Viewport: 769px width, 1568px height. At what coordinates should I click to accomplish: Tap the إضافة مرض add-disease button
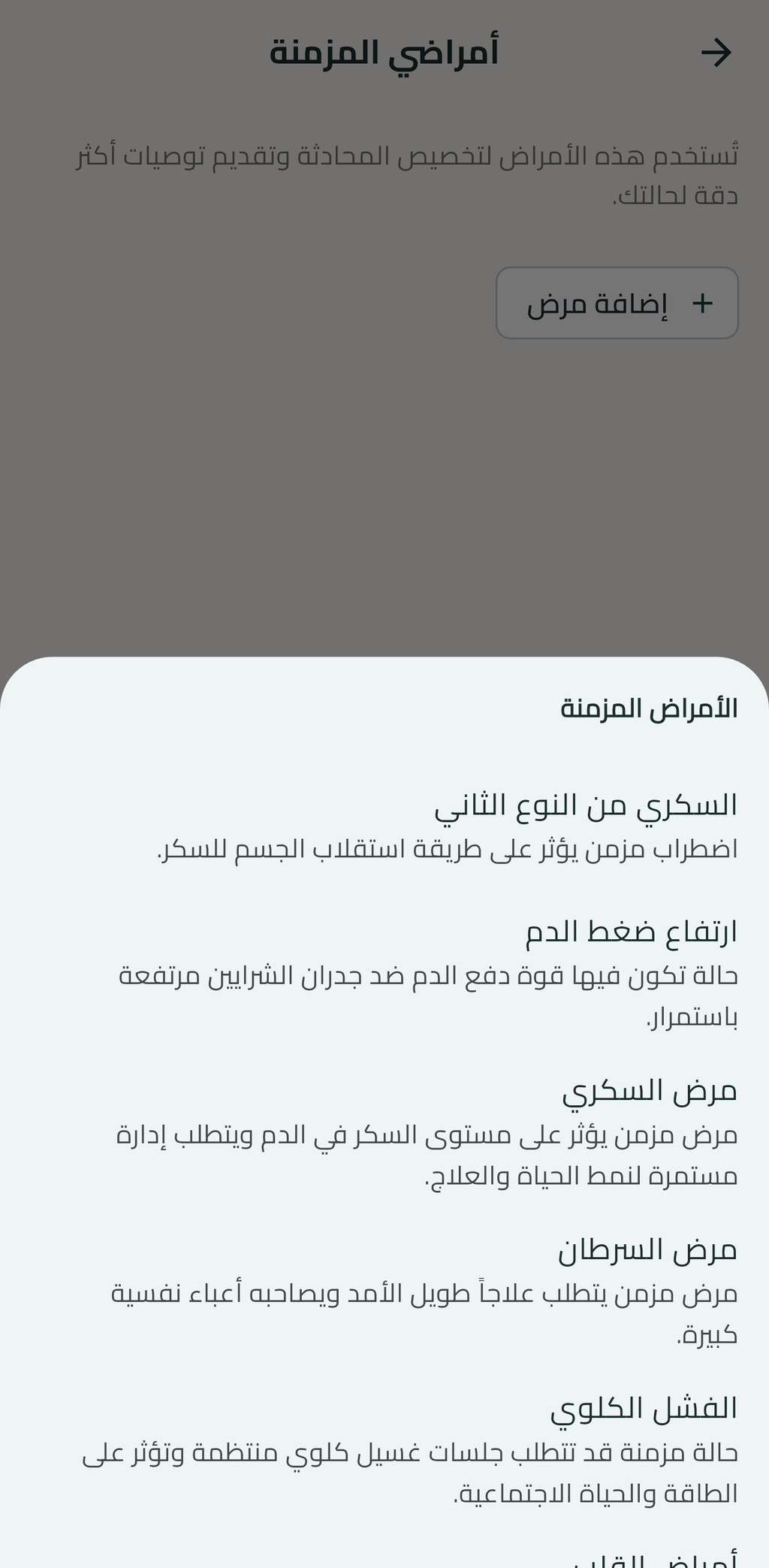(617, 303)
